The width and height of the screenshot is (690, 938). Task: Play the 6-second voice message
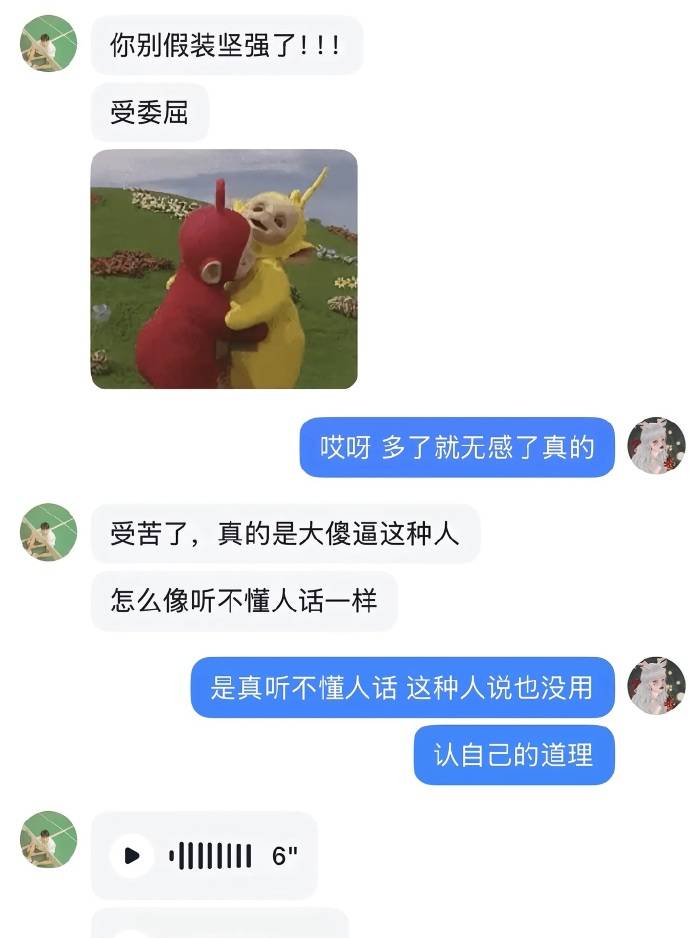click(132, 855)
